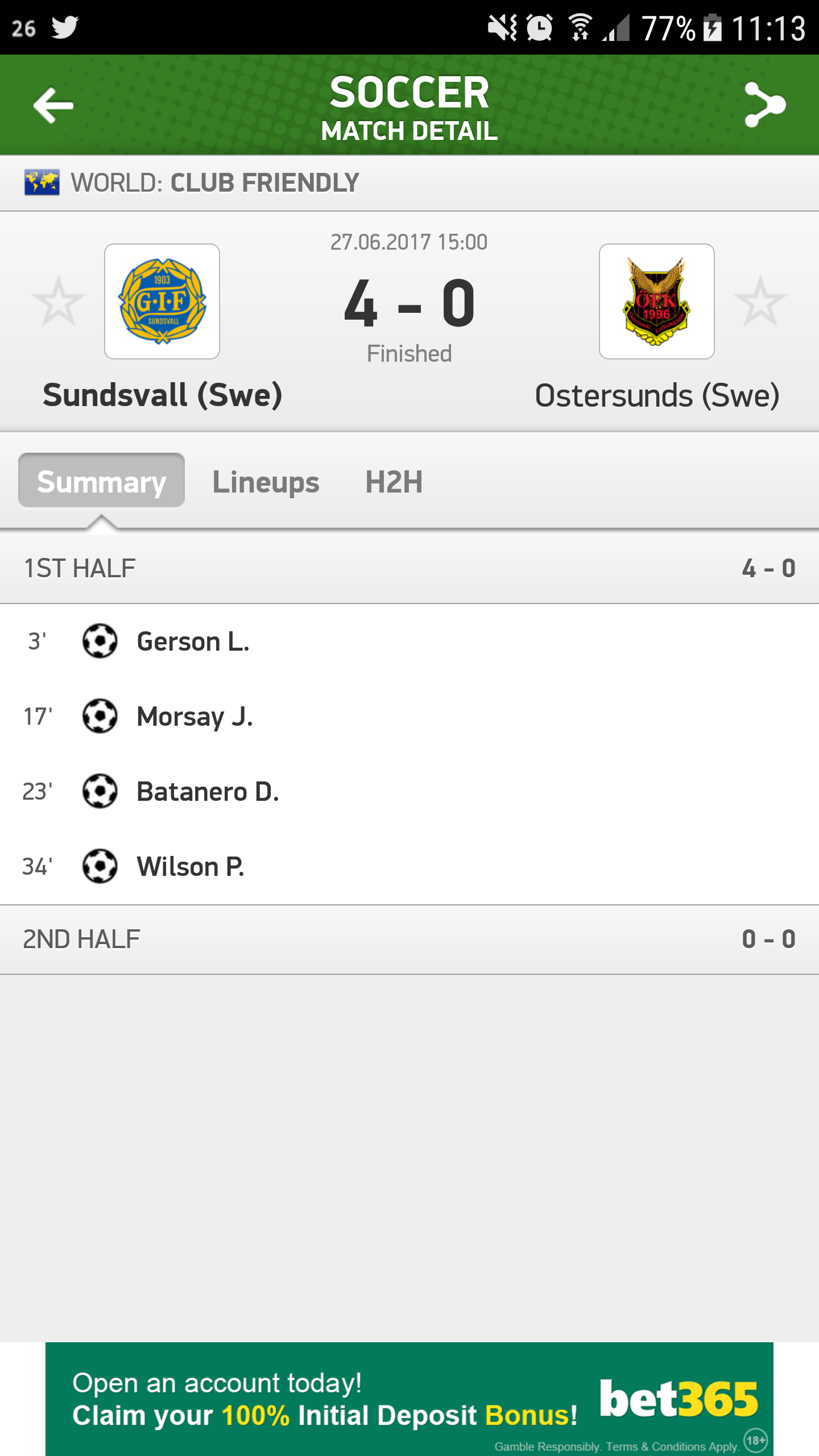Open World: Club Friendly league header
The width and height of the screenshot is (819, 1456).
point(409,183)
